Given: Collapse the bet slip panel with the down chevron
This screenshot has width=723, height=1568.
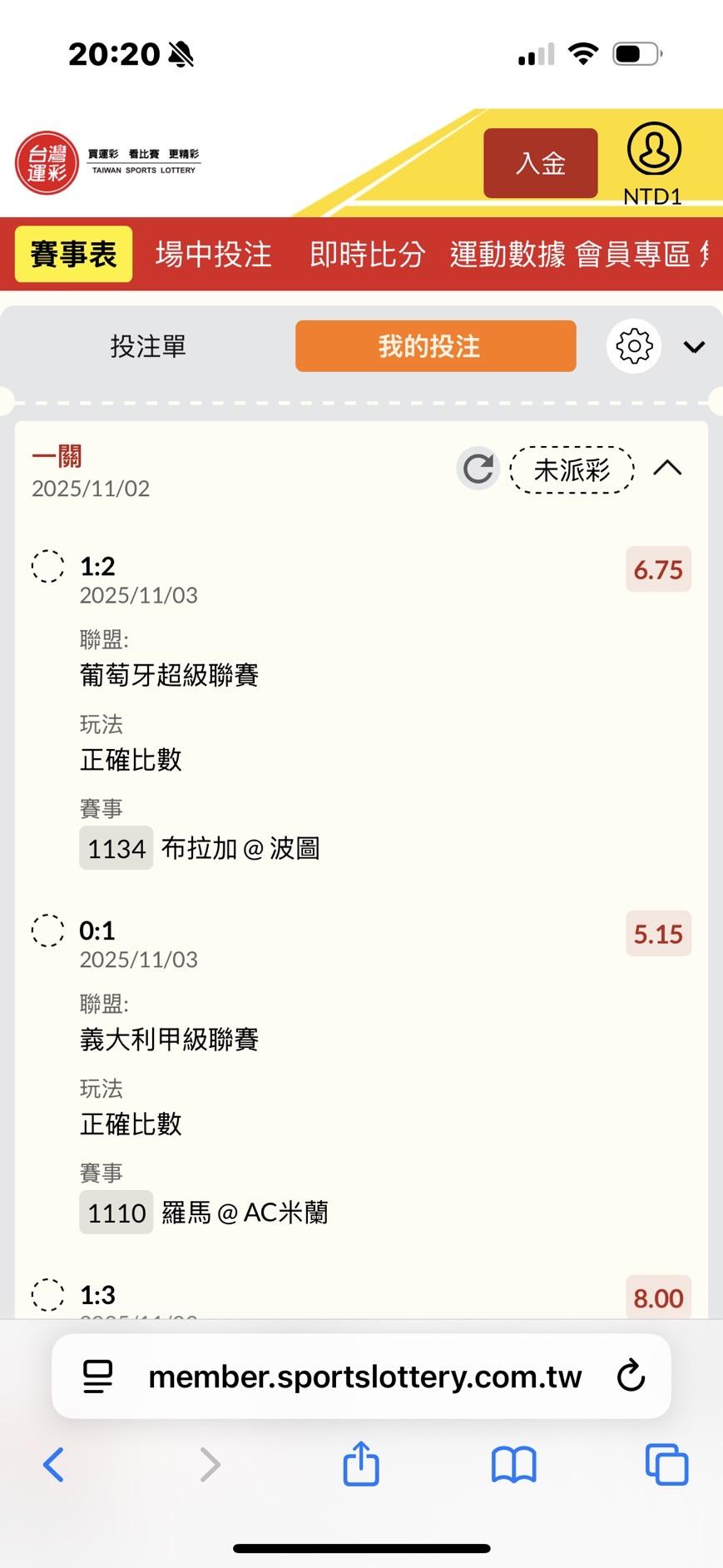Looking at the screenshot, I should pos(694,347).
